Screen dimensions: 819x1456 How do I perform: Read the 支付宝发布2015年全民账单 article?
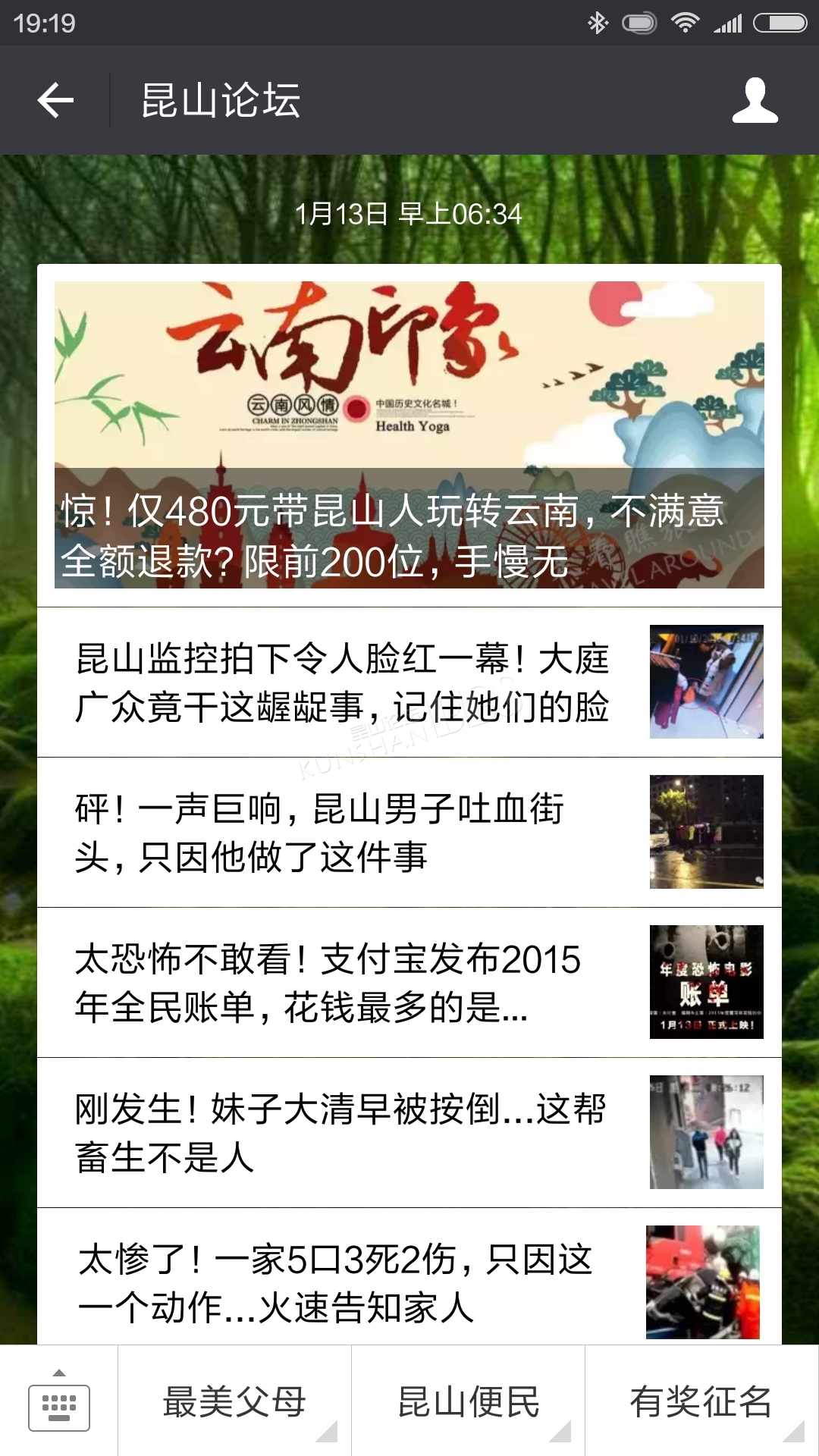pos(409,982)
